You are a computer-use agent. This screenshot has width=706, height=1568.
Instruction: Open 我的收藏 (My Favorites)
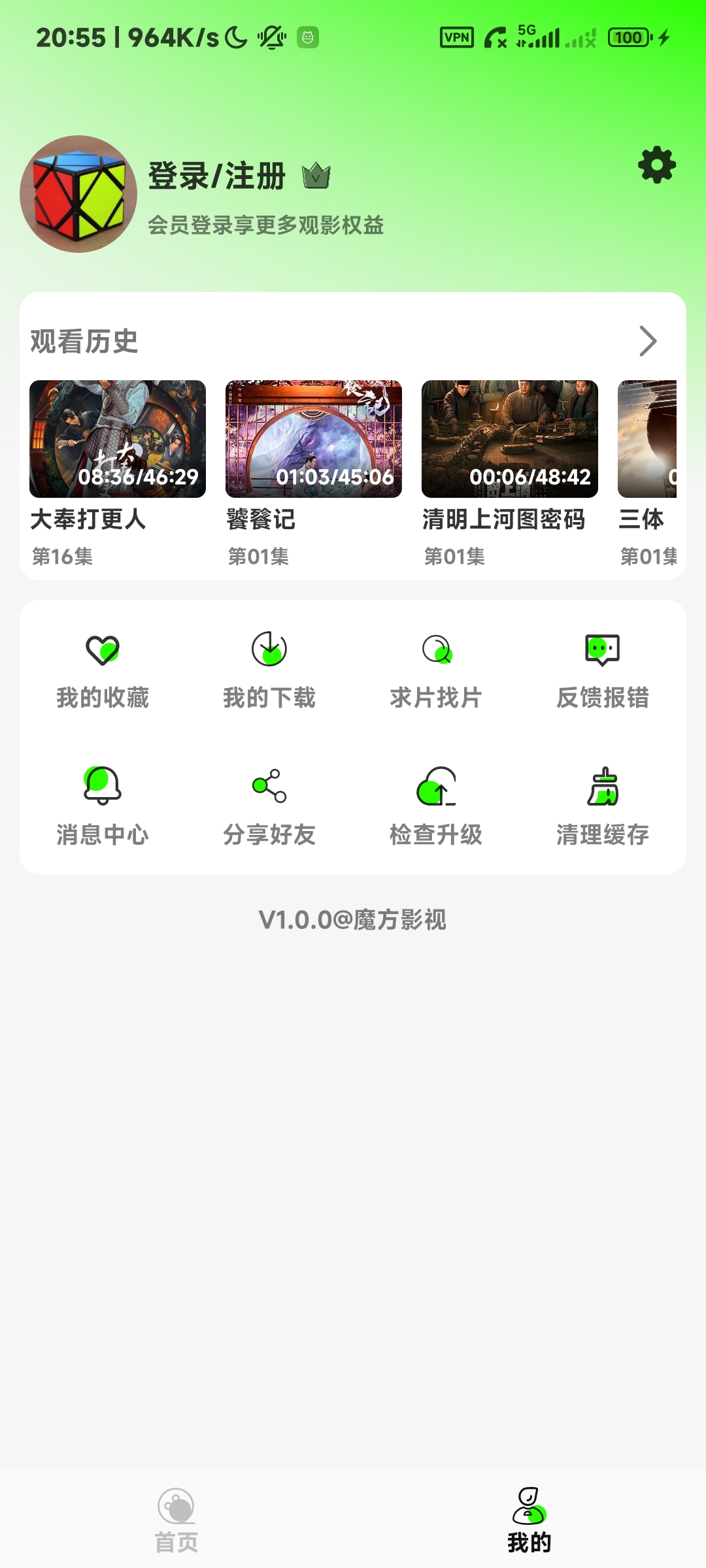[102, 668]
